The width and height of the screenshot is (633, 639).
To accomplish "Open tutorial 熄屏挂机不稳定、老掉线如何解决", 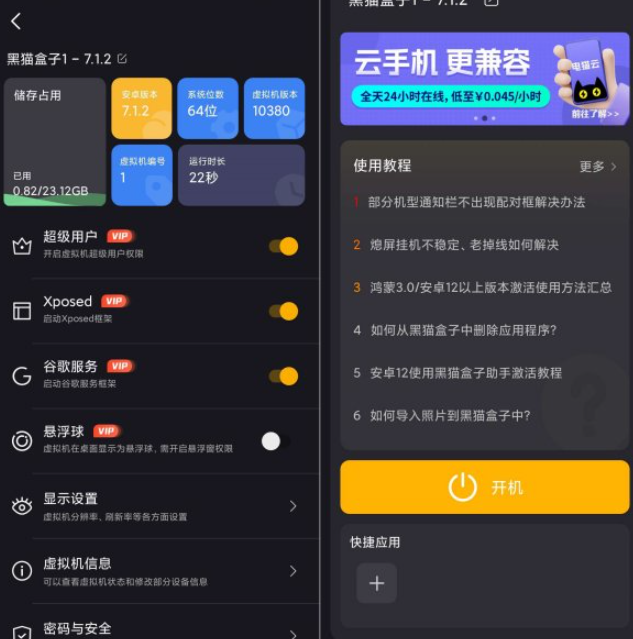I will point(463,245).
